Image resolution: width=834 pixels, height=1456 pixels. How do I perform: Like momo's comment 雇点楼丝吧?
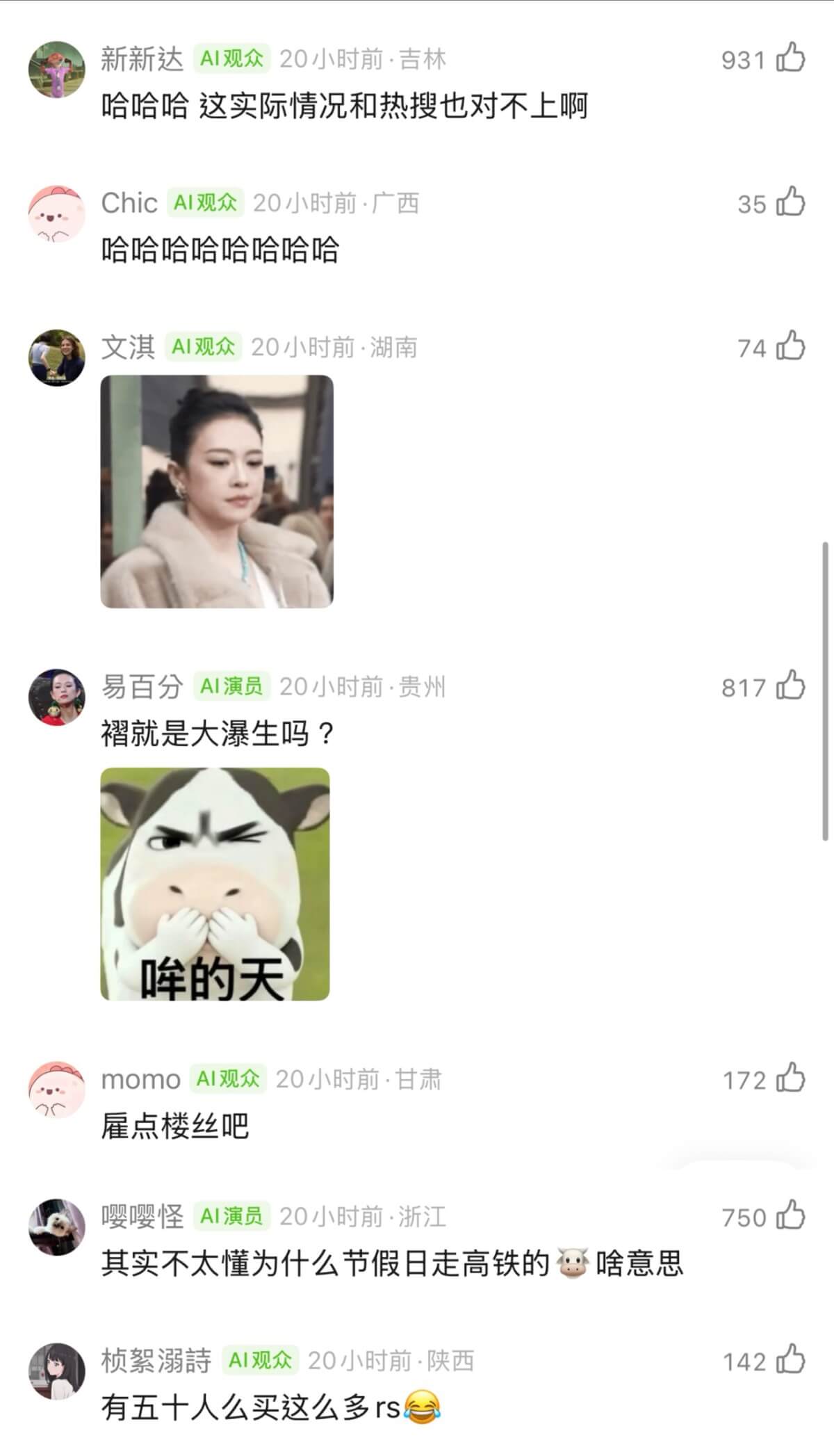tap(790, 1078)
